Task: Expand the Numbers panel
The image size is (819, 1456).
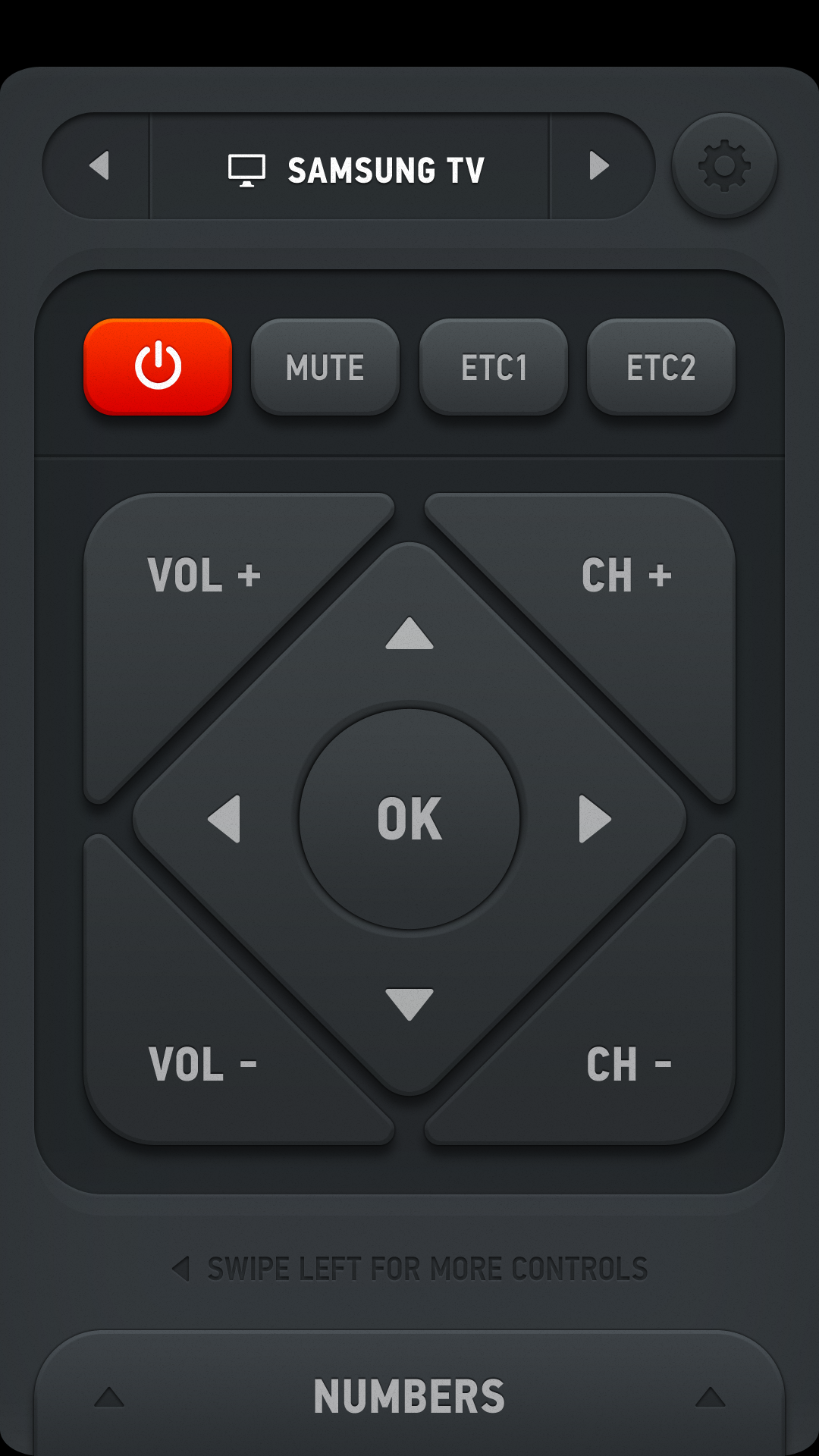Action: click(x=409, y=1397)
